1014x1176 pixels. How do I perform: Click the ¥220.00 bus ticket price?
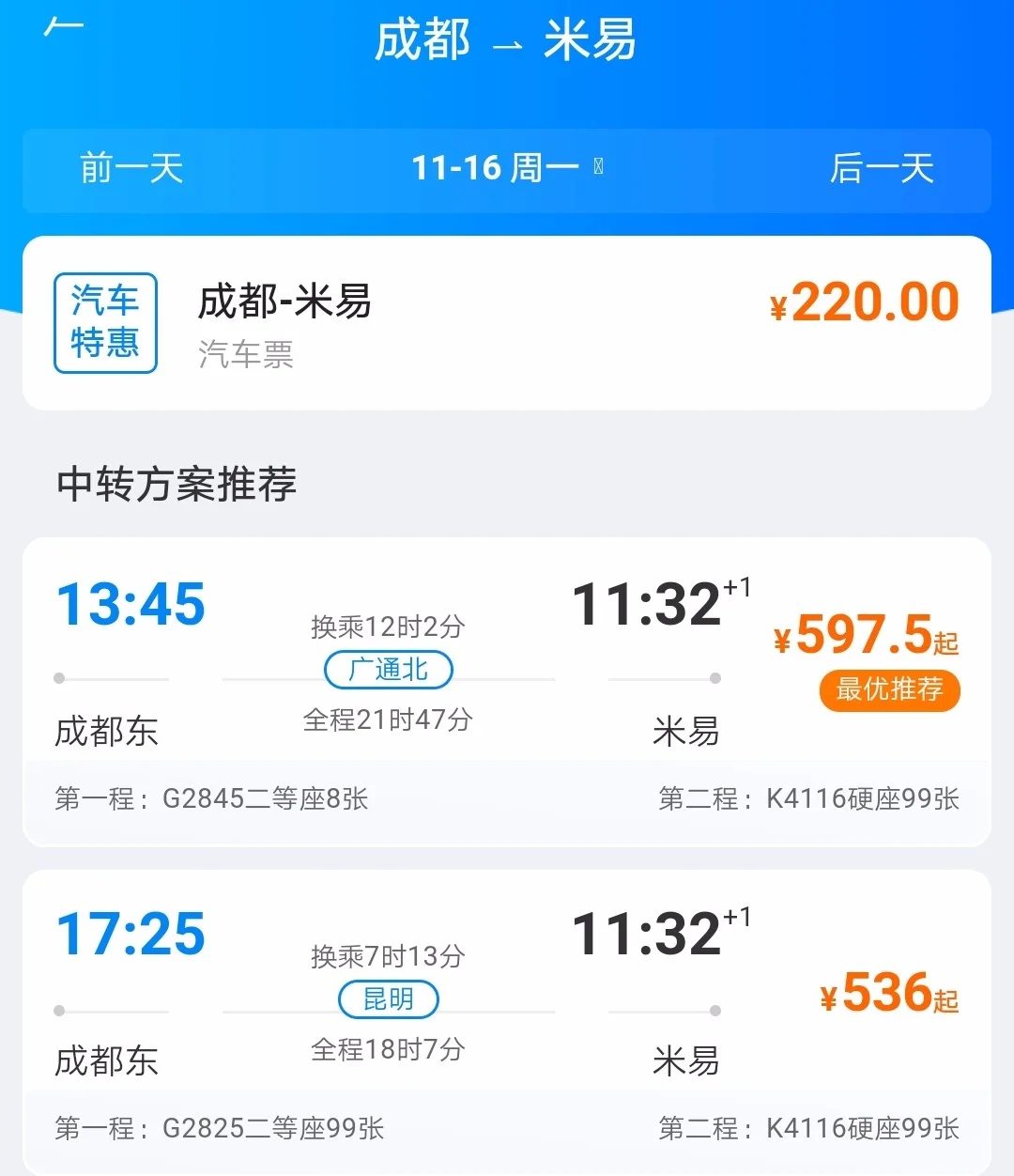coord(865,301)
